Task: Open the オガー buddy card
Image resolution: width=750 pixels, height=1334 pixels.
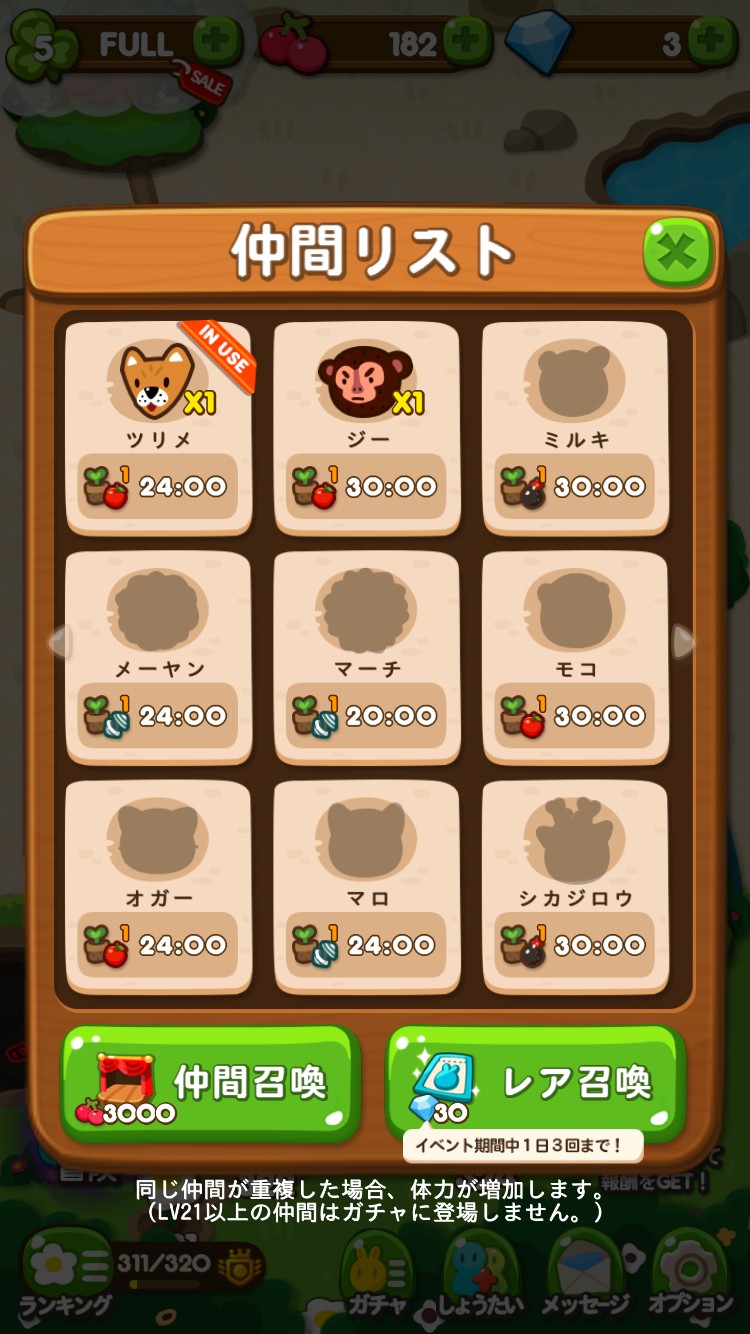Action: tap(158, 886)
